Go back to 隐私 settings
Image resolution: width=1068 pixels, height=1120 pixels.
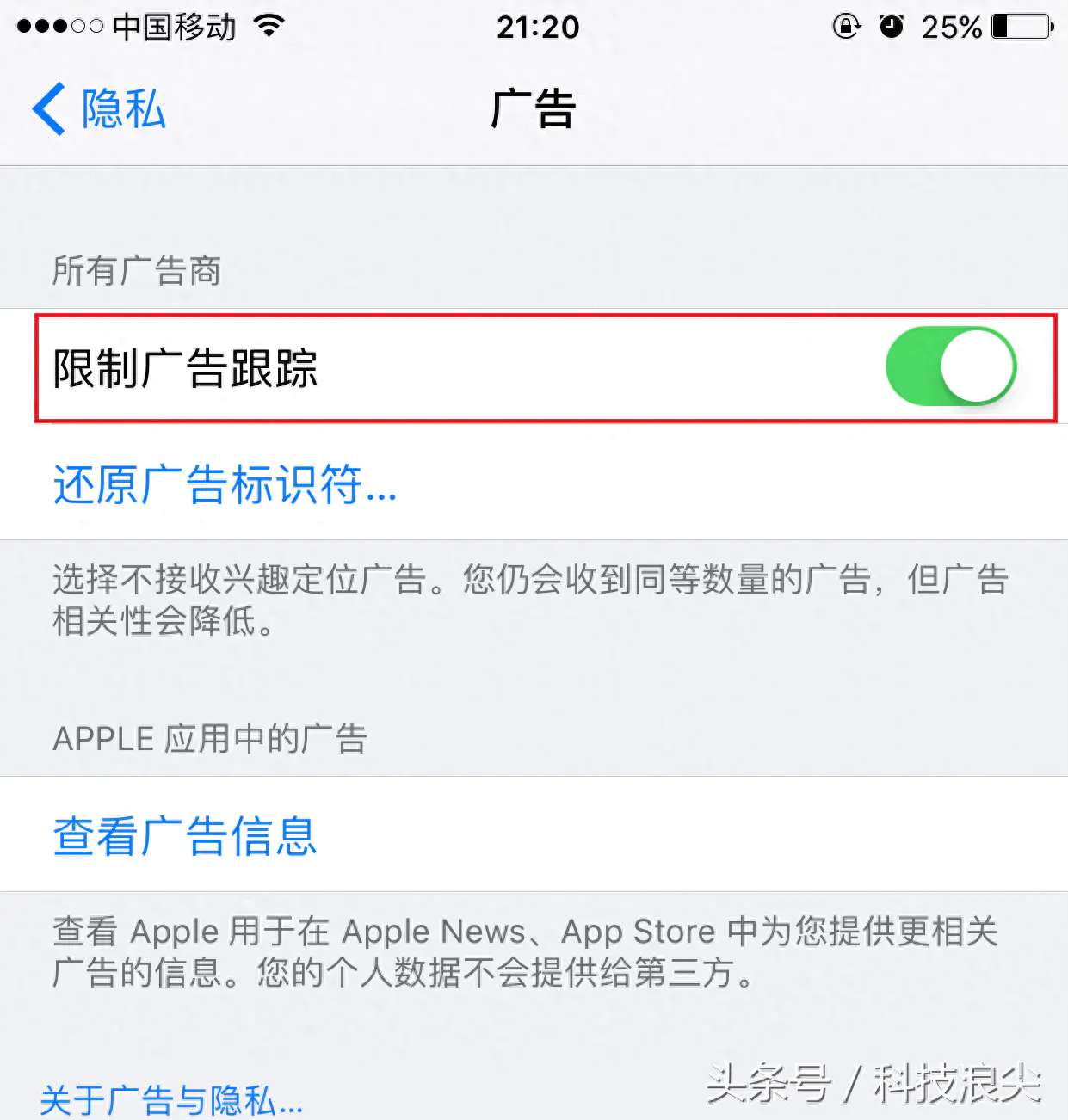[98, 109]
